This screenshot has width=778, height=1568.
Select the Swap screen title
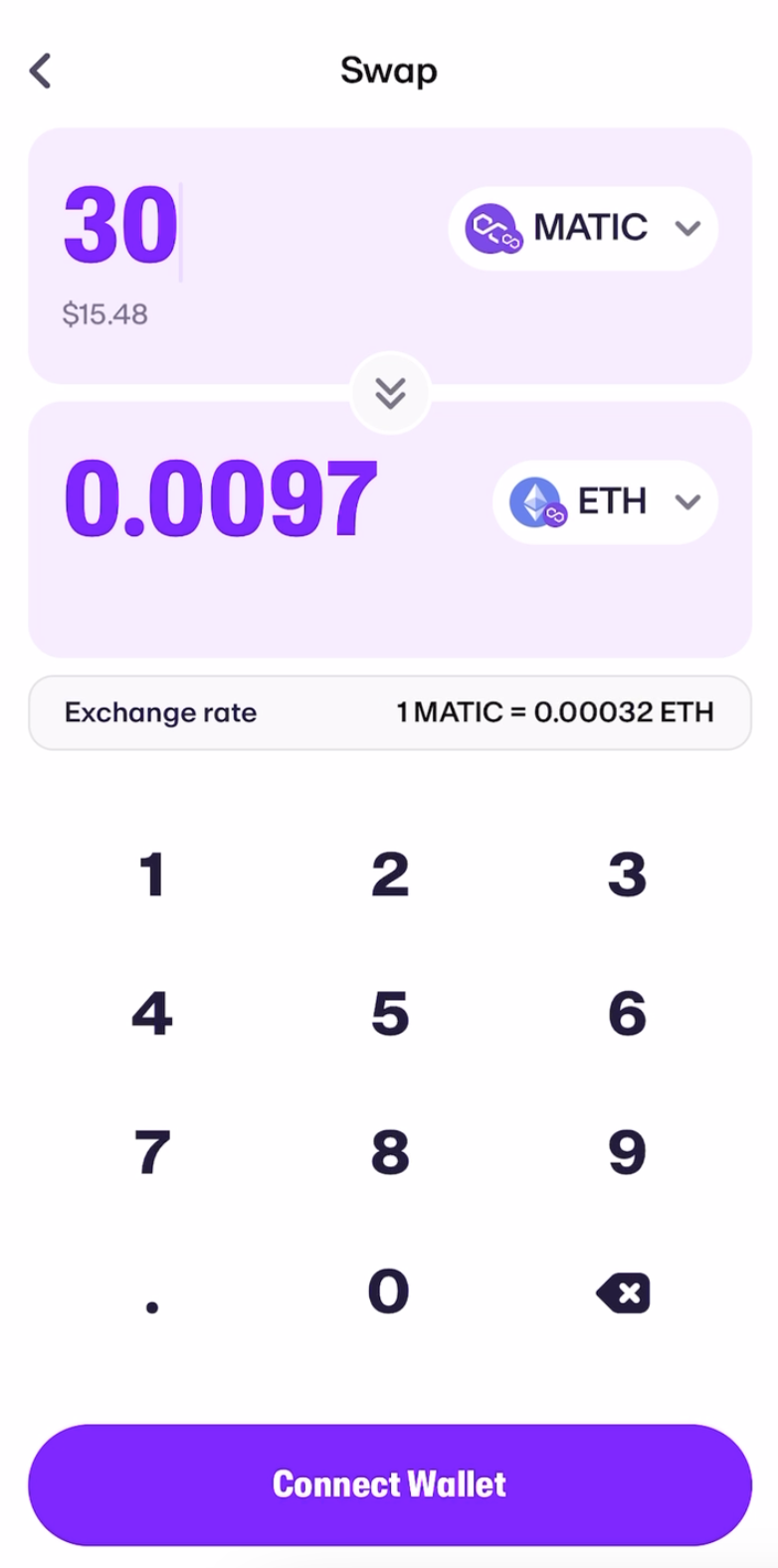pyautogui.click(x=389, y=70)
